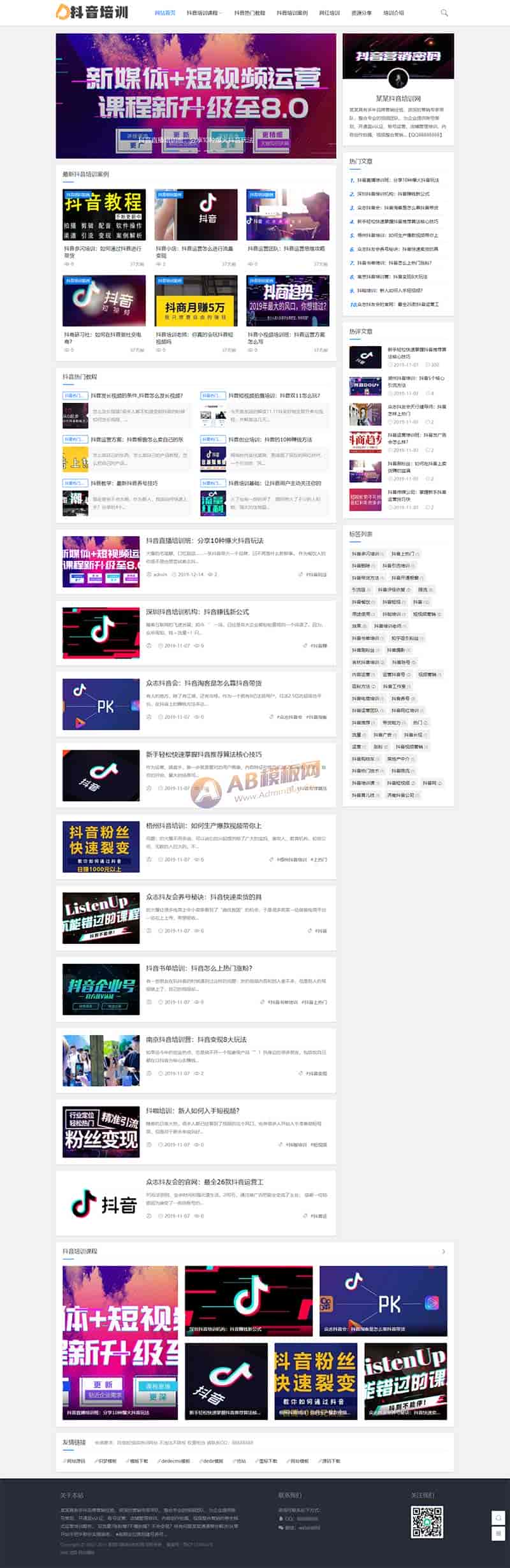This screenshot has width=510, height=1568.
Task: Open the 抖商趋势 case card
Action: pos(288,301)
